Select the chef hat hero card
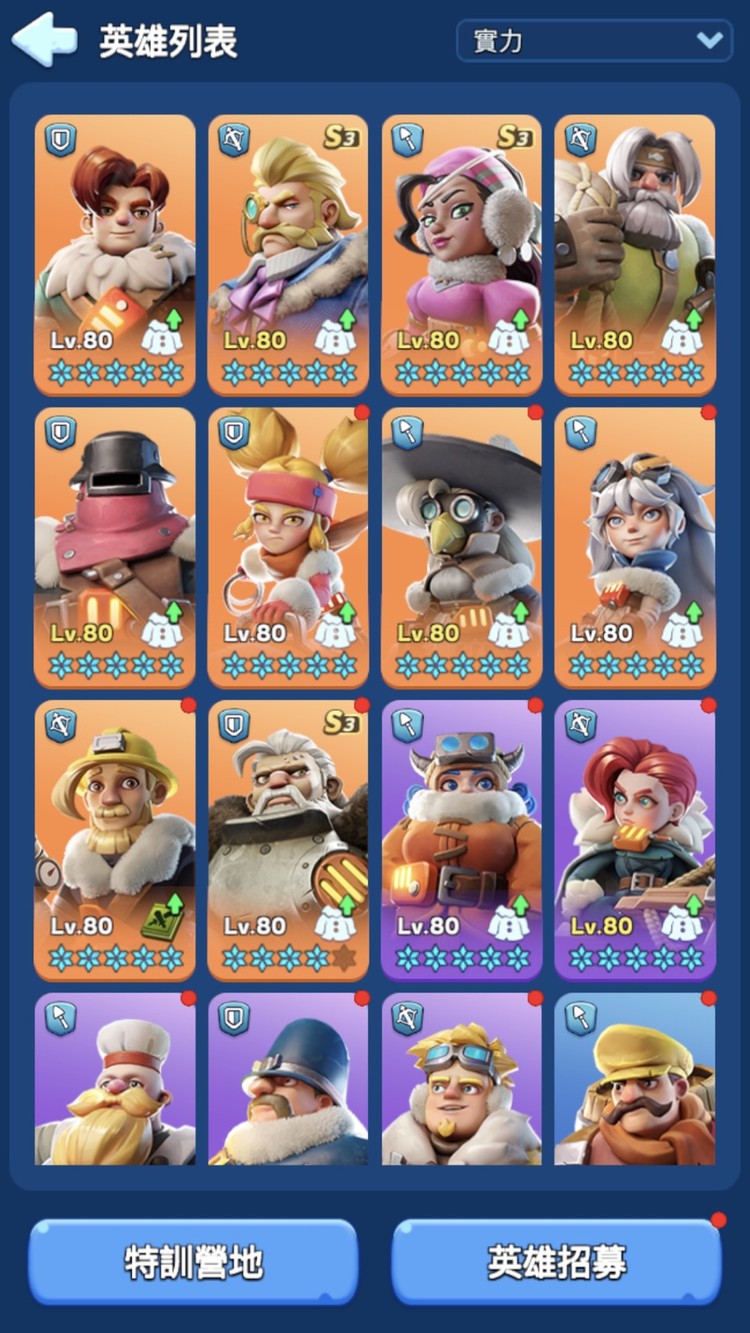The width and height of the screenshot is (750, 1333). point(115,1080)
